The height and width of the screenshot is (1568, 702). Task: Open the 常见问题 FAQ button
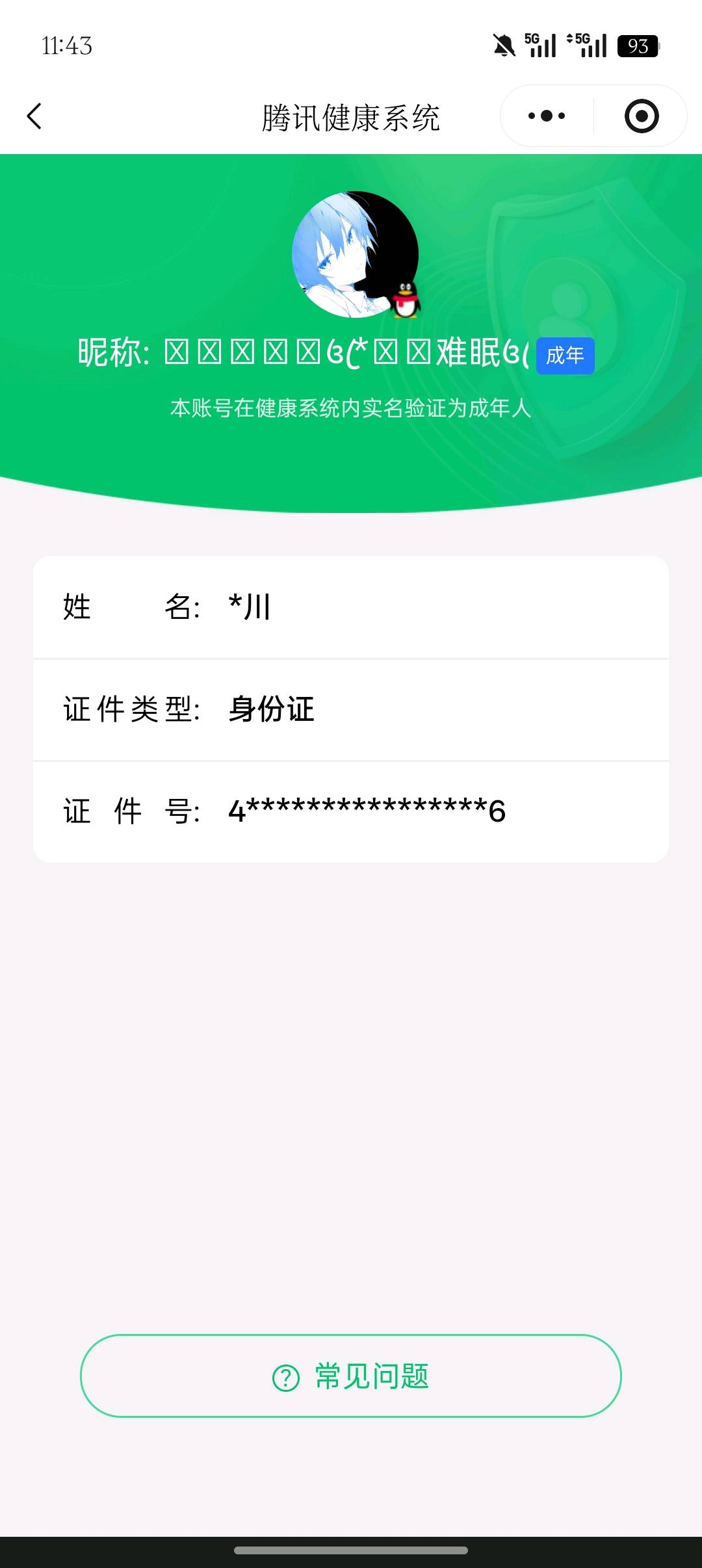click(351, 1376)
